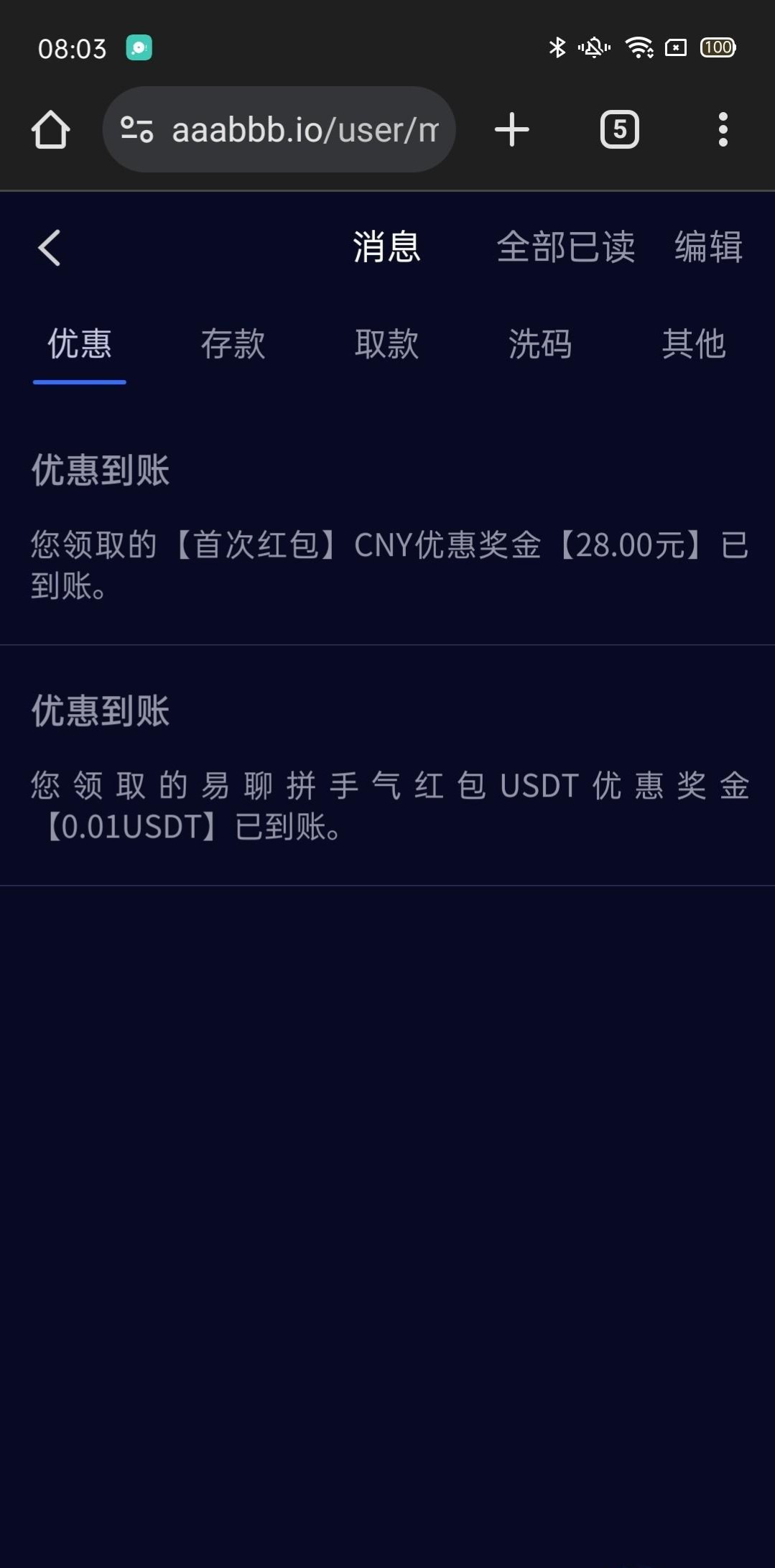This screenshot has height=1568, width=775.
Task: Go back from the 消息 page
Action: pyautogui.click(x=49, y=248)
